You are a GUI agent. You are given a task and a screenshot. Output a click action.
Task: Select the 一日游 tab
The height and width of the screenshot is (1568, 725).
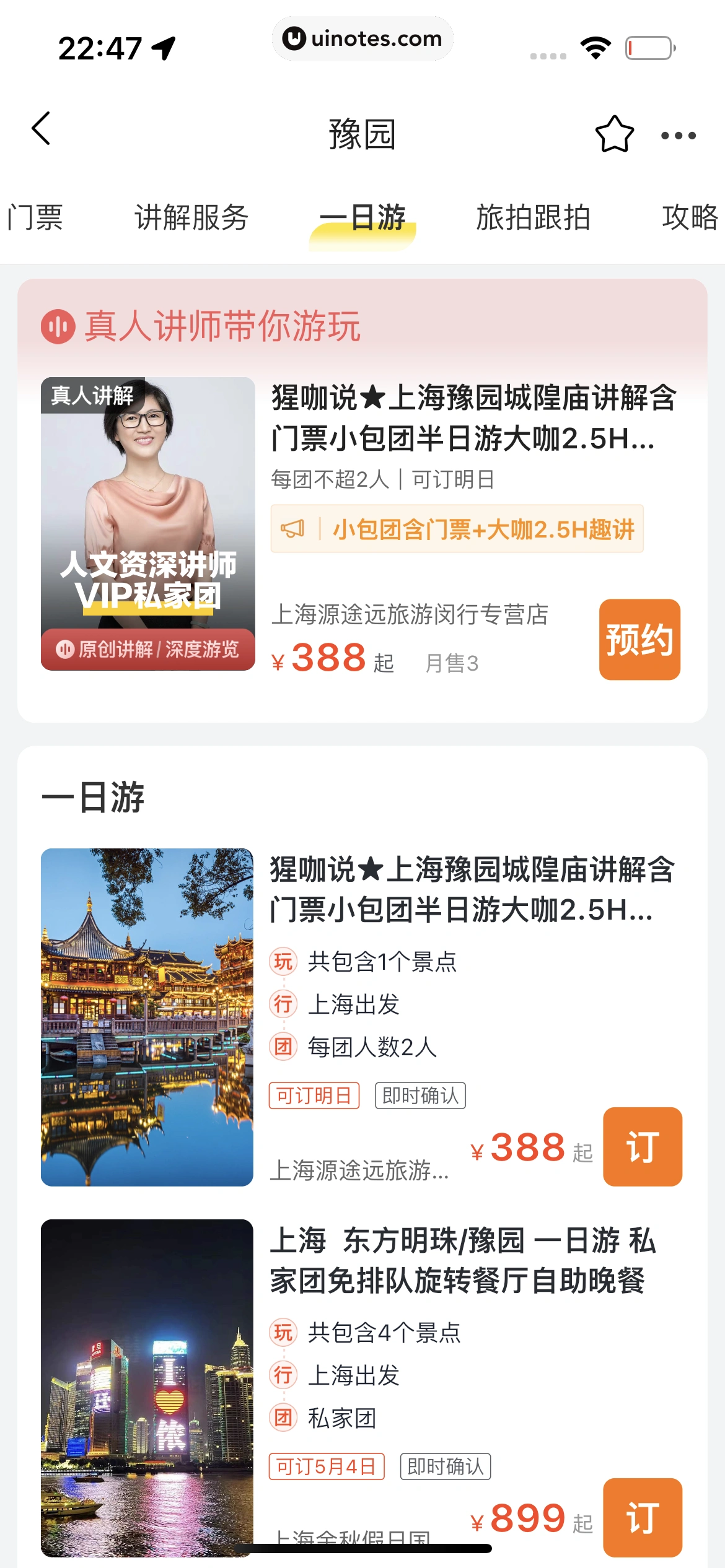tap(362, 218)
